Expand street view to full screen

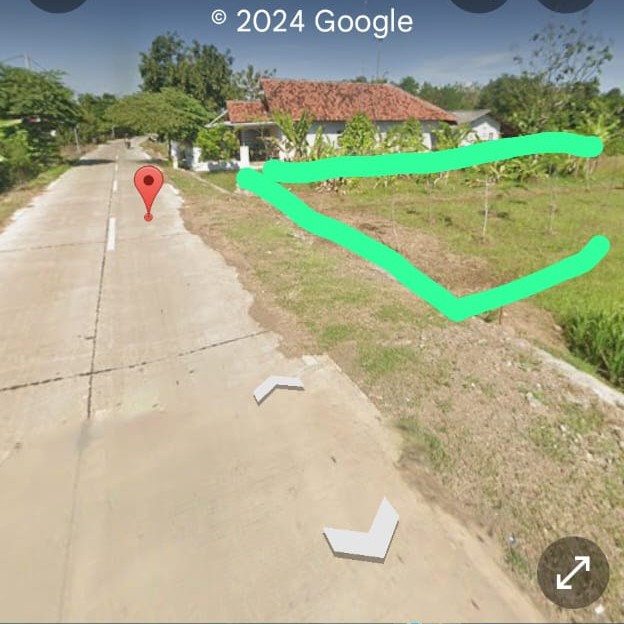[x=573, y=572]
